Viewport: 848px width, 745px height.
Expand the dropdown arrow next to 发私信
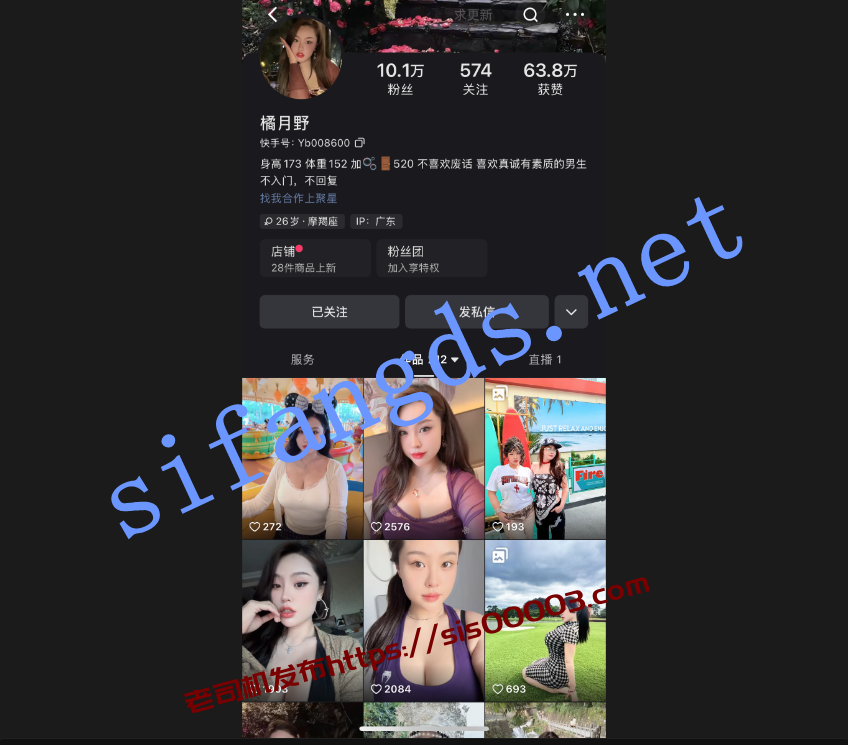pos(571,312)
